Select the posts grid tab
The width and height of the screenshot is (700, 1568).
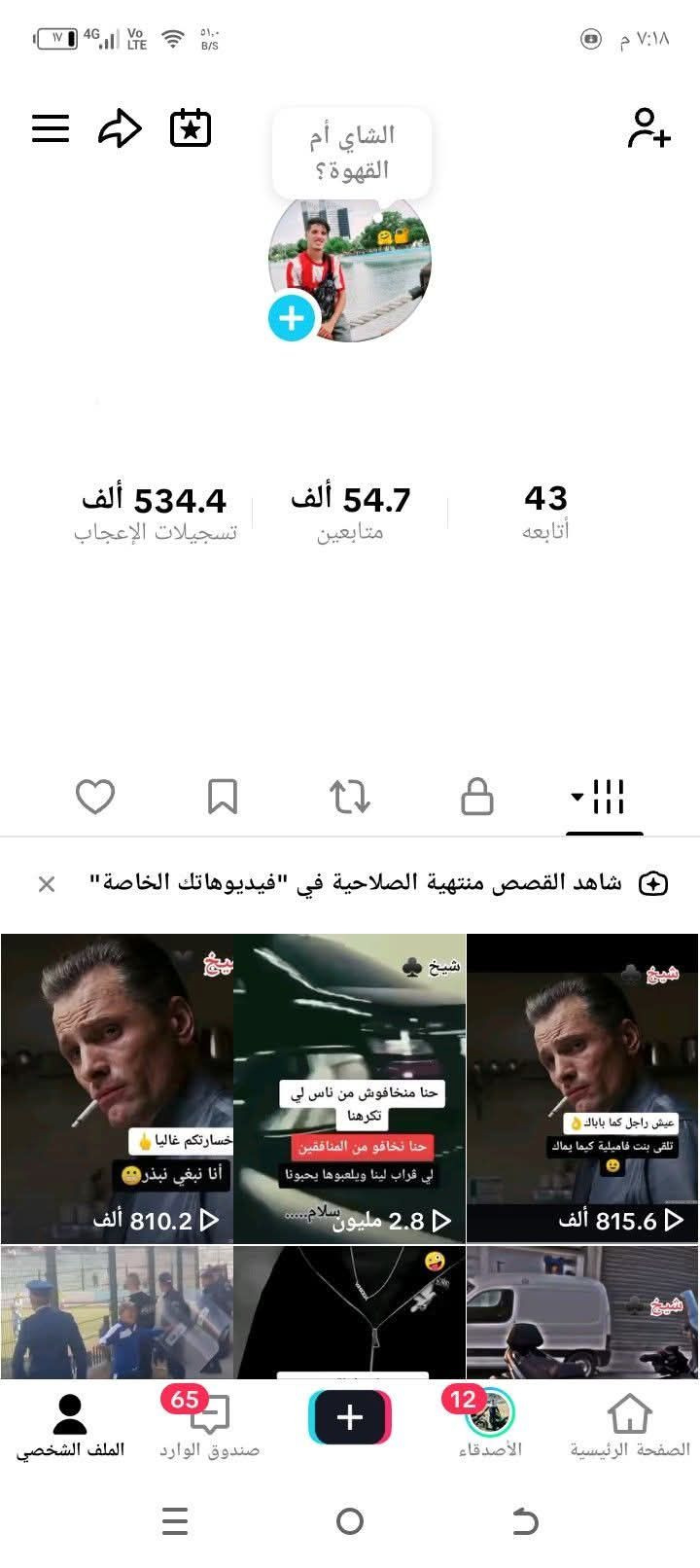(x=604, y=798)
